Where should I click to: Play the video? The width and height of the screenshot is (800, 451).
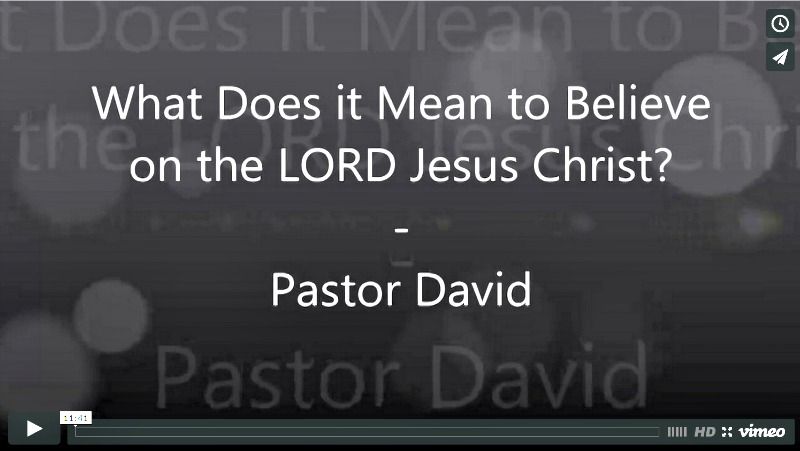[x=34, y=429]
